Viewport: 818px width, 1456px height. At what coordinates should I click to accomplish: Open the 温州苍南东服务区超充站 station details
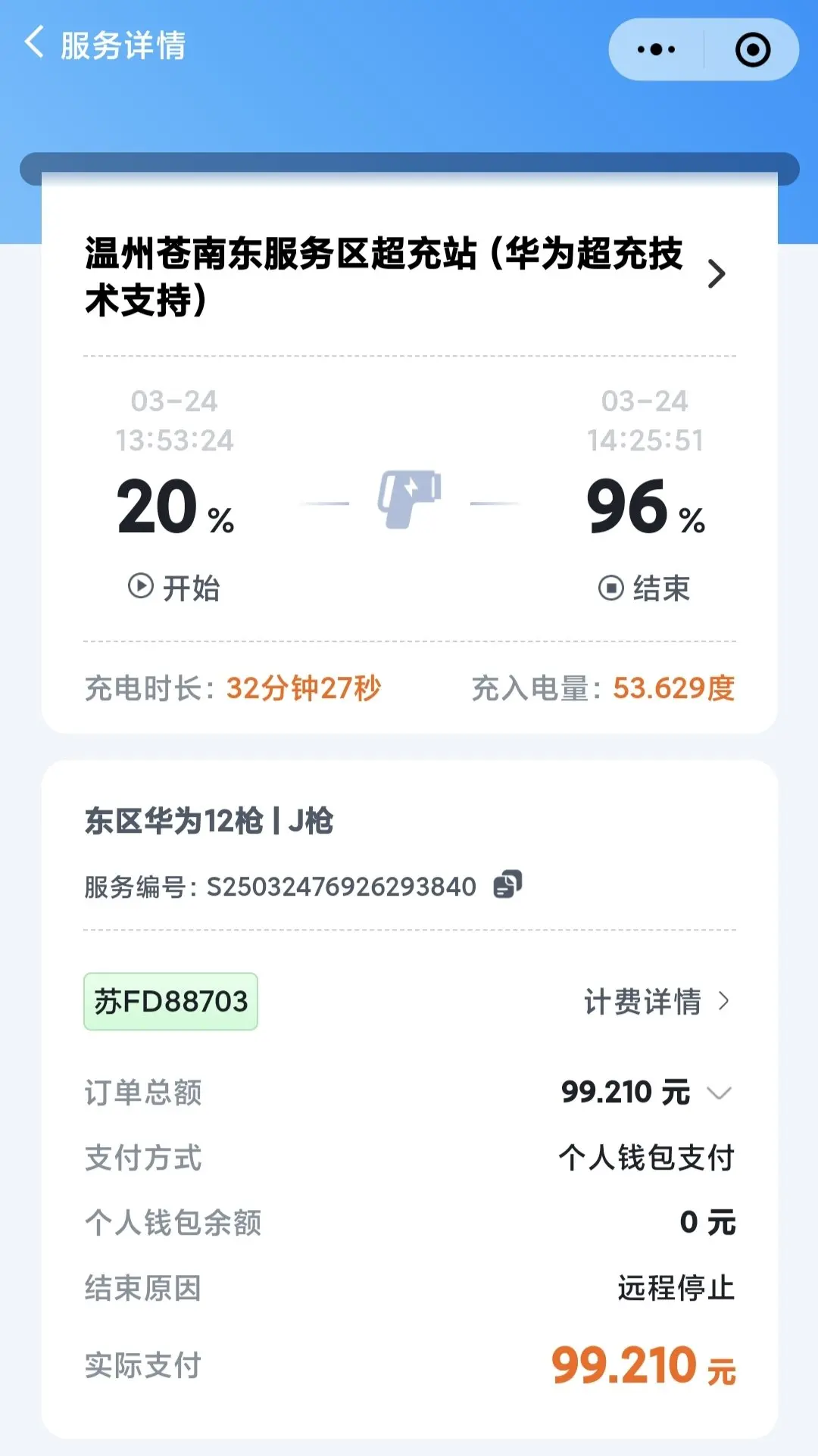pos(405,276)
